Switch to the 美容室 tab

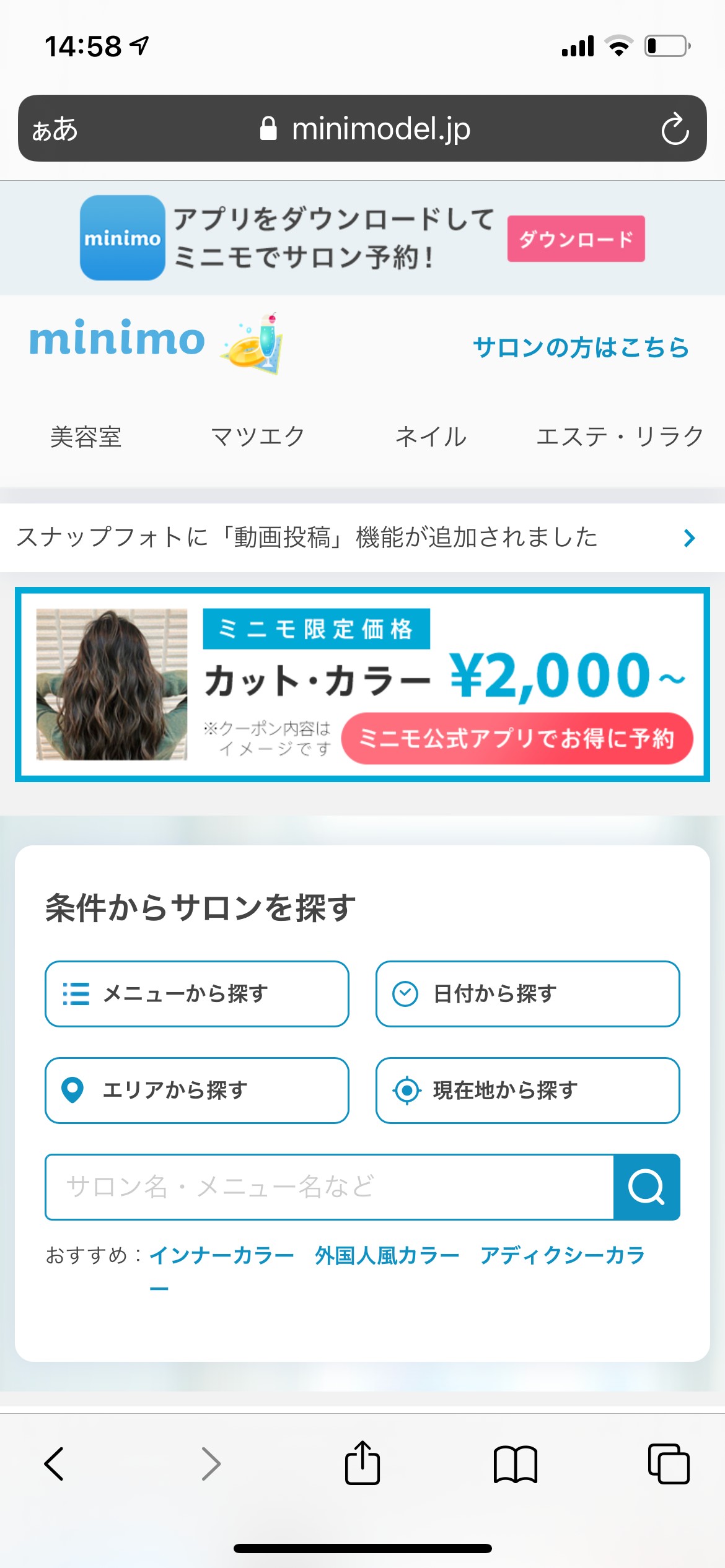point(86,437)
